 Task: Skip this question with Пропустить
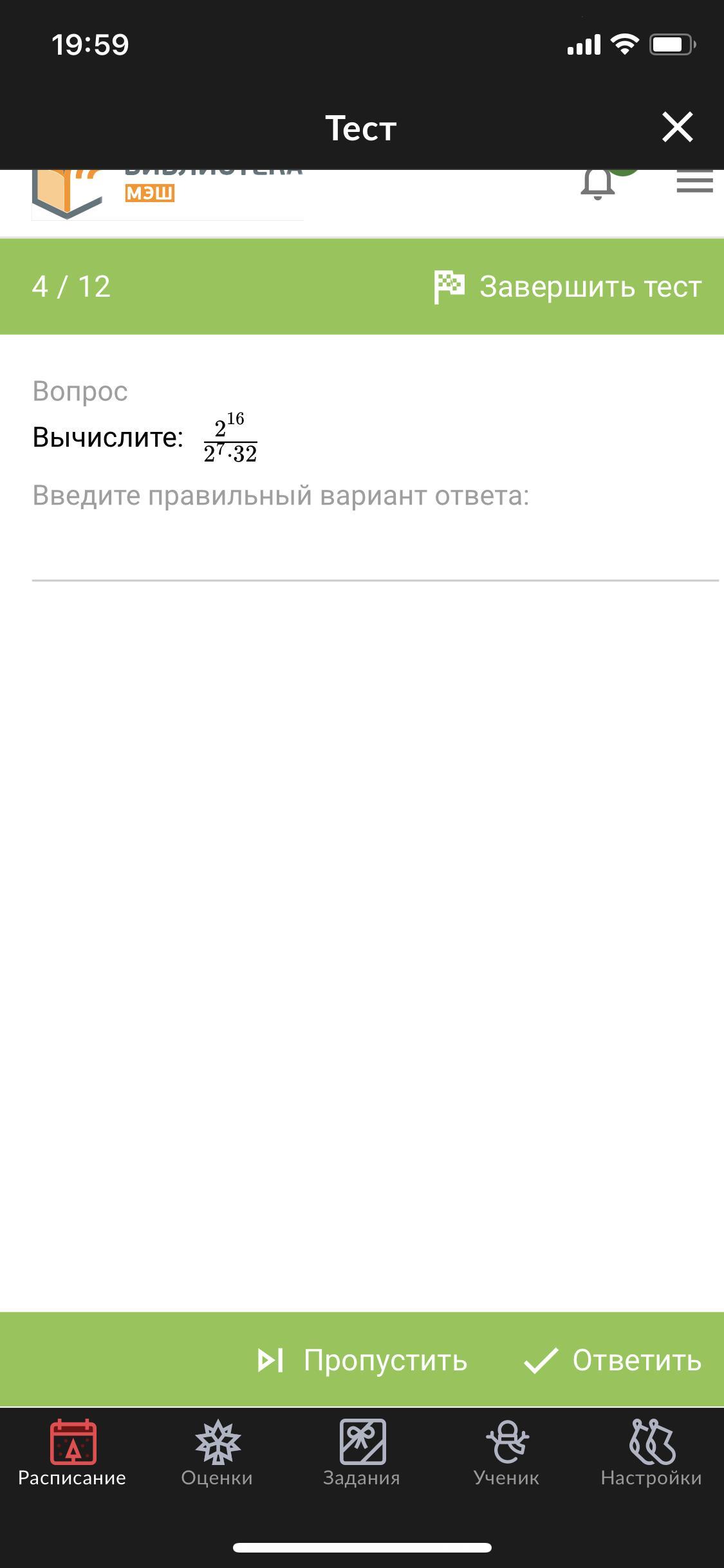(x=362, y=1360)
